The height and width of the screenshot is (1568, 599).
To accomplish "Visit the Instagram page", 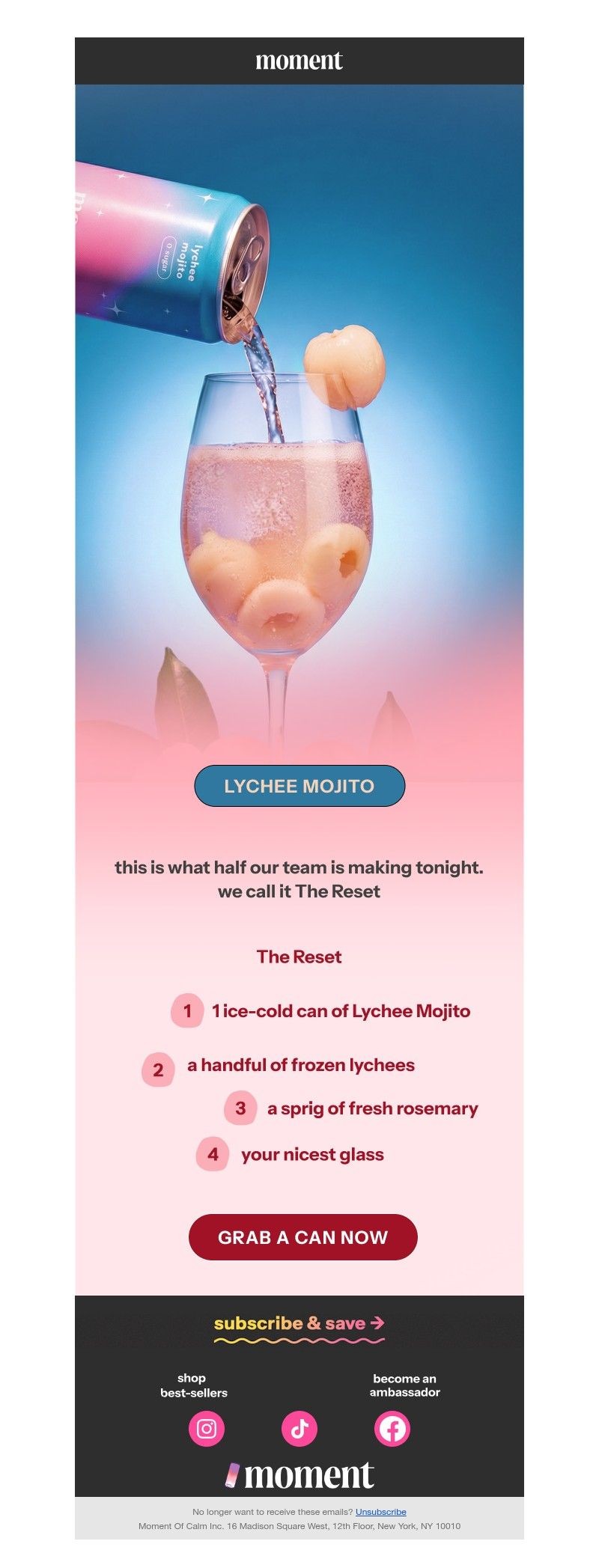I will (207, 1429).
